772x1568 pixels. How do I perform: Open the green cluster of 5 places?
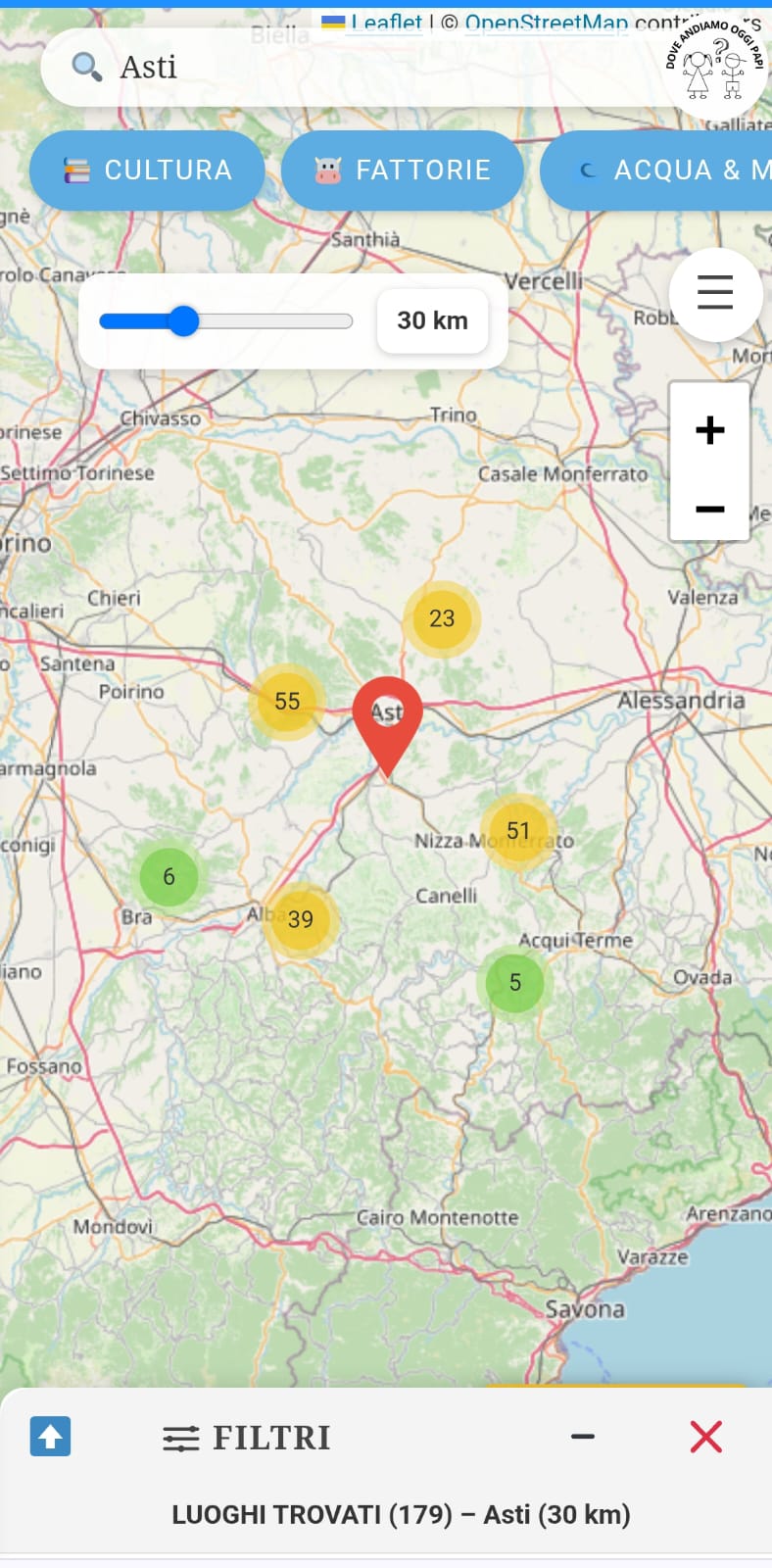click(x=515, y=982)
